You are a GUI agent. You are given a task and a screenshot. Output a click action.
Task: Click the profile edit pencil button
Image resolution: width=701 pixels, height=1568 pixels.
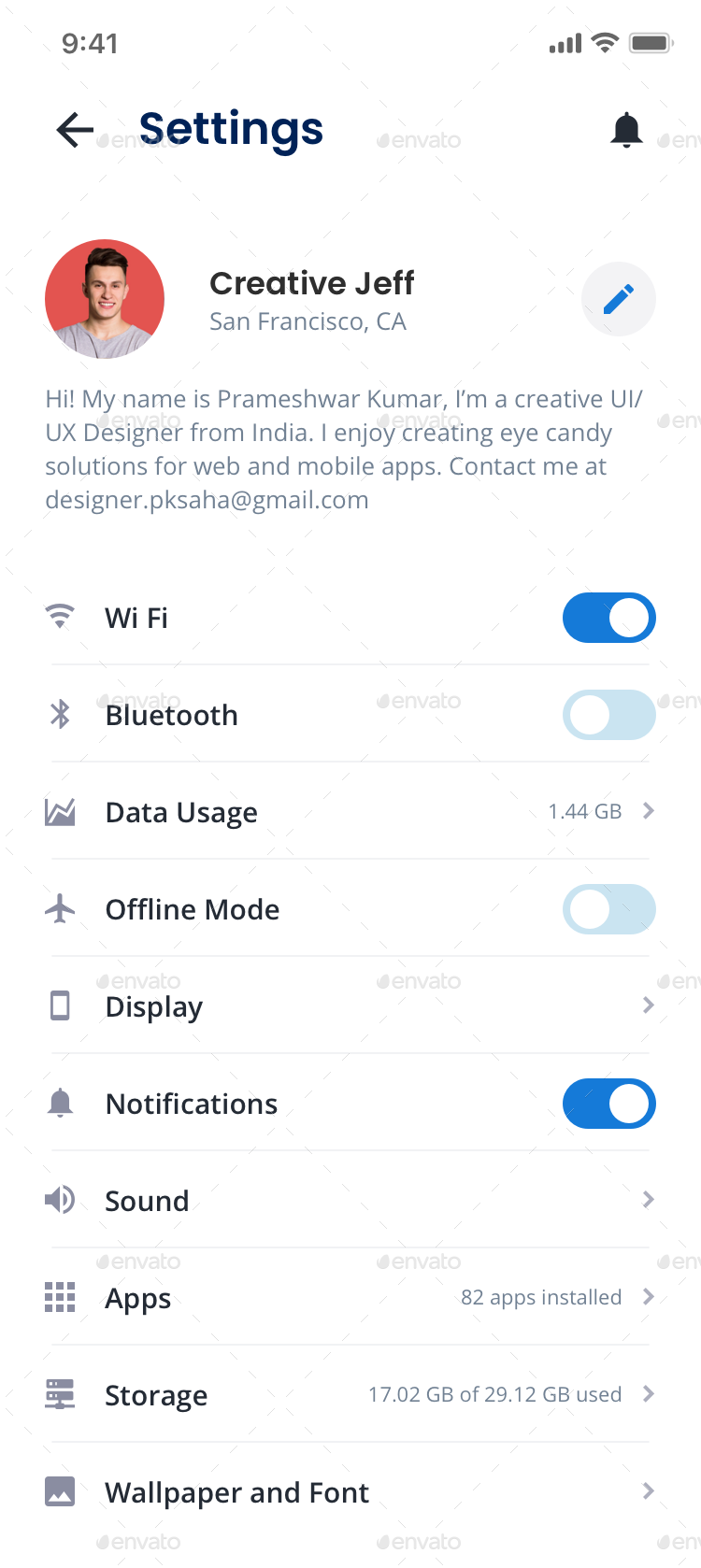(x=619, y=299)
